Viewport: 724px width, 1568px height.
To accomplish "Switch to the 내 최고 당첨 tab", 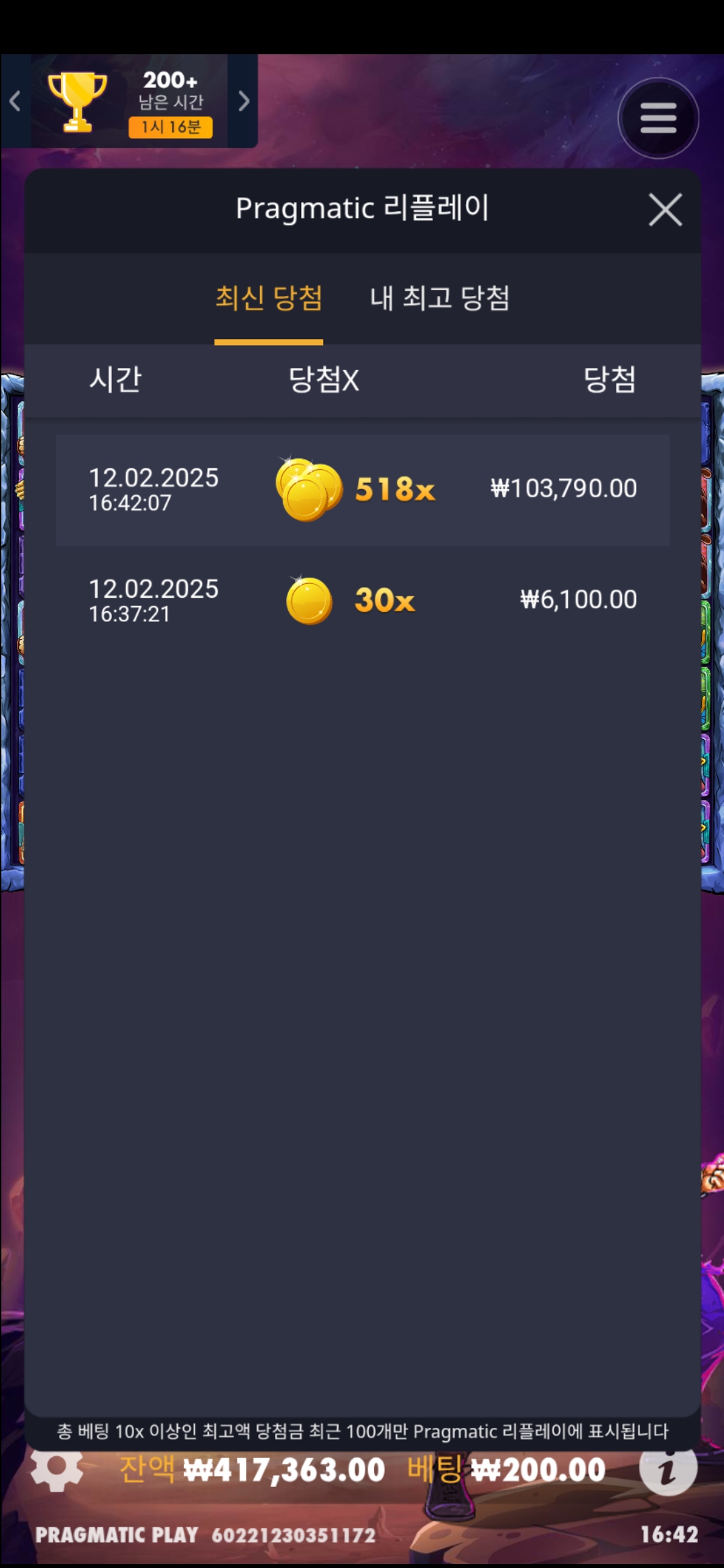I will pos(440,298).
